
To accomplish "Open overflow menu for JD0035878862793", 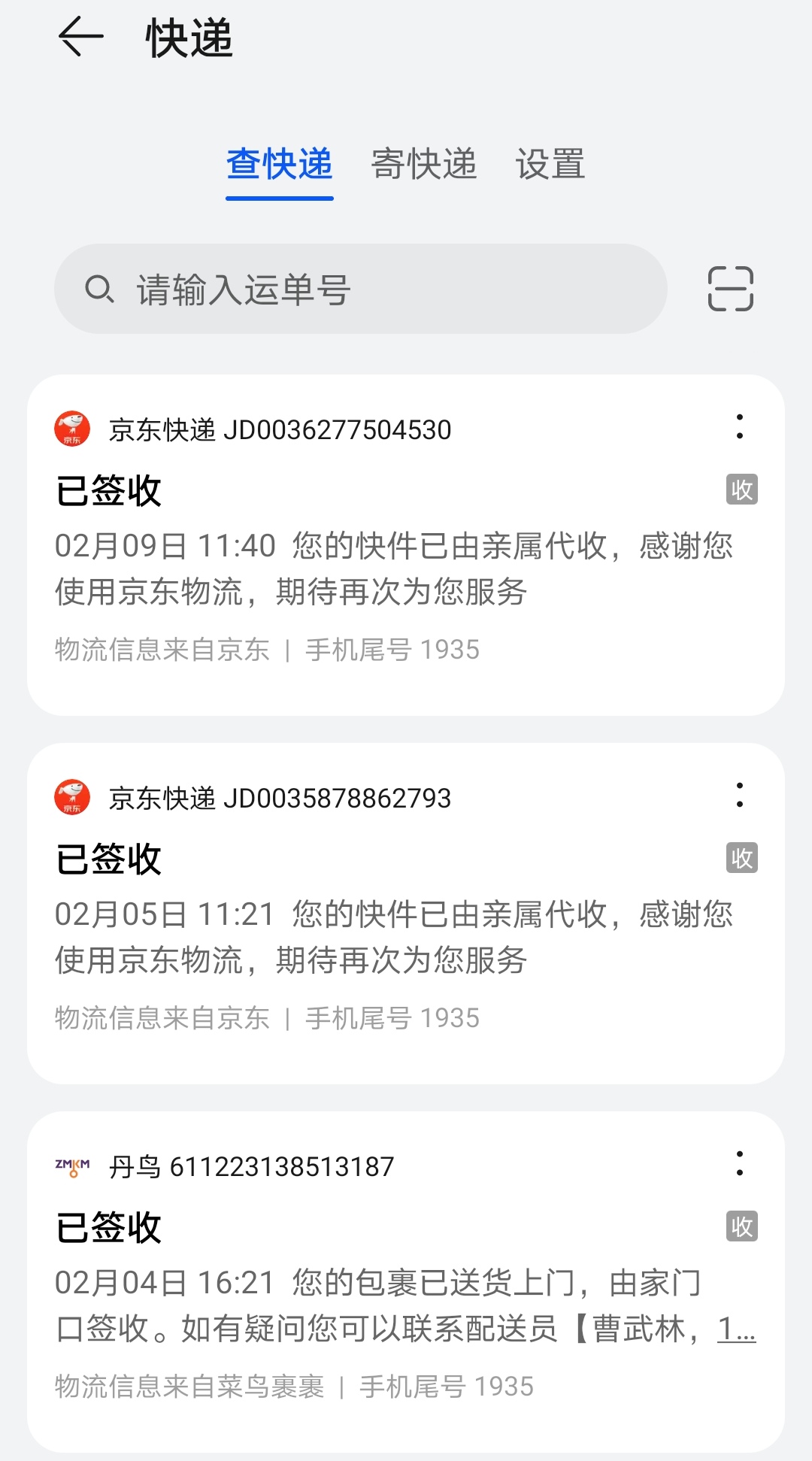I will [x=740, y=796].
